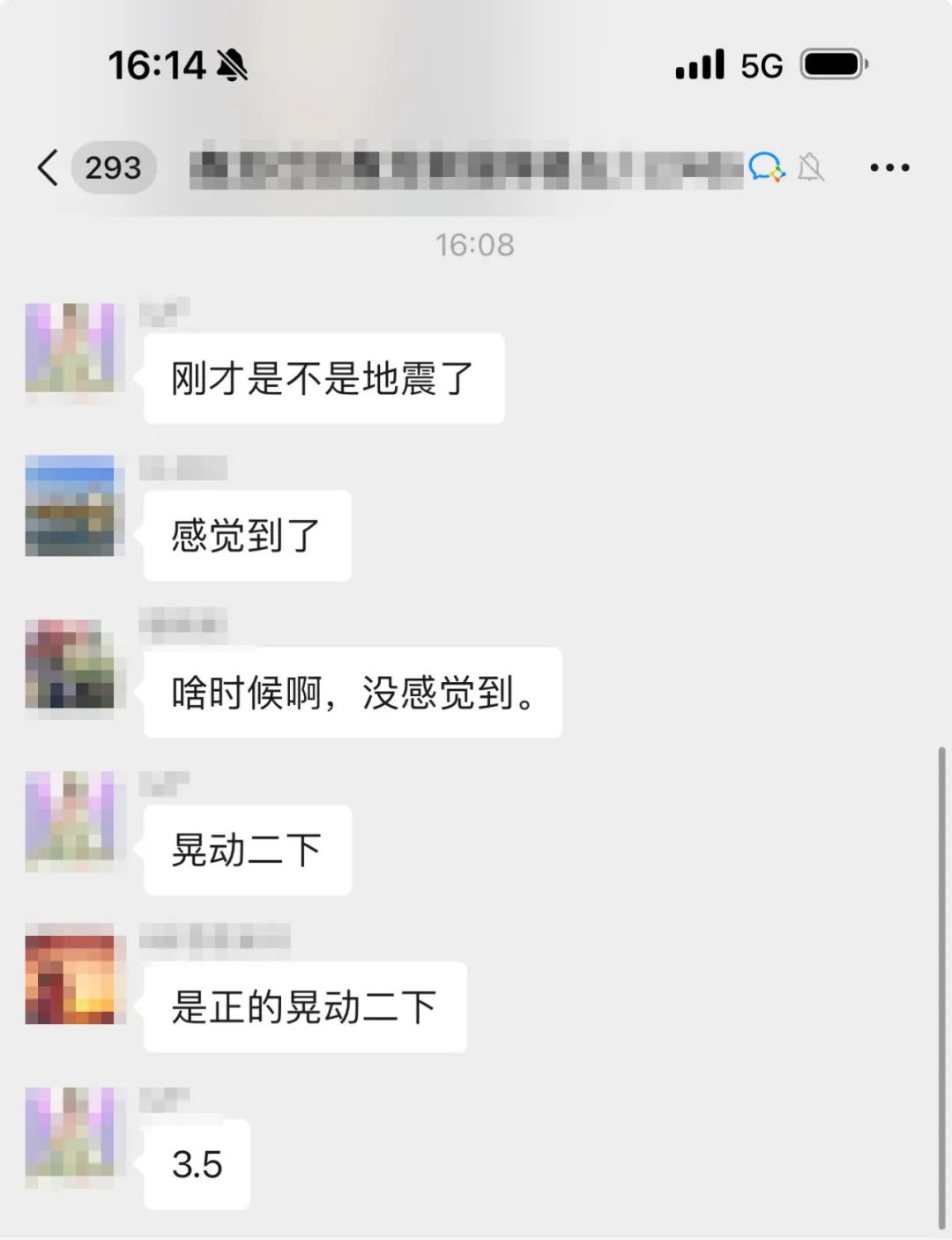Open profile of "是正的晃动二下" sender
The height and width of the screenshot is (1240, 952).
(x=70, y=979)
